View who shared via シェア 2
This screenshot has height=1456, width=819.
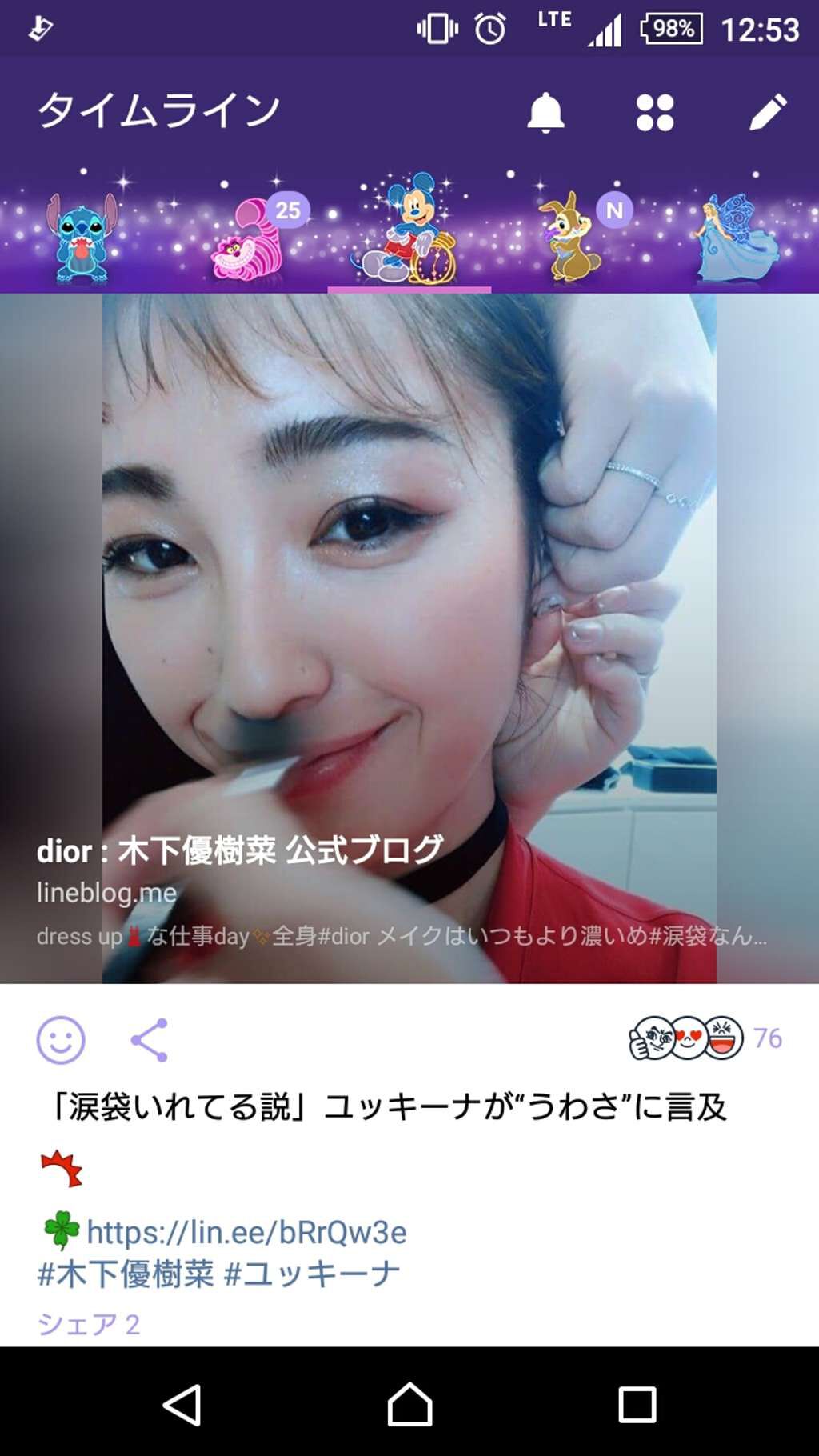click(x=88, y=1324)
